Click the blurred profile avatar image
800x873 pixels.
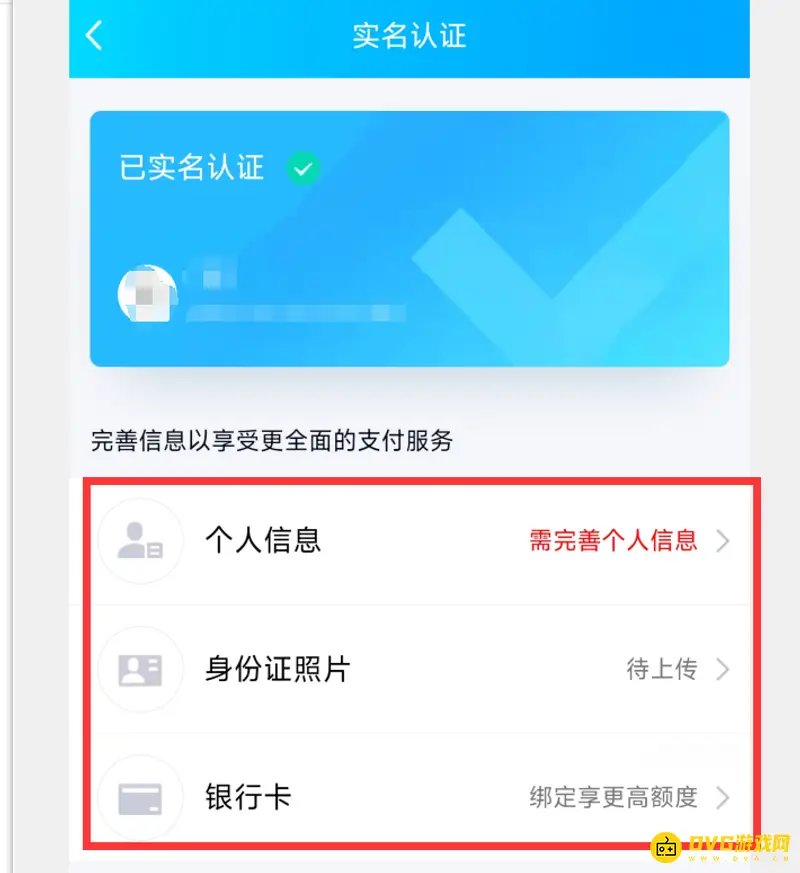click(146, 293)
